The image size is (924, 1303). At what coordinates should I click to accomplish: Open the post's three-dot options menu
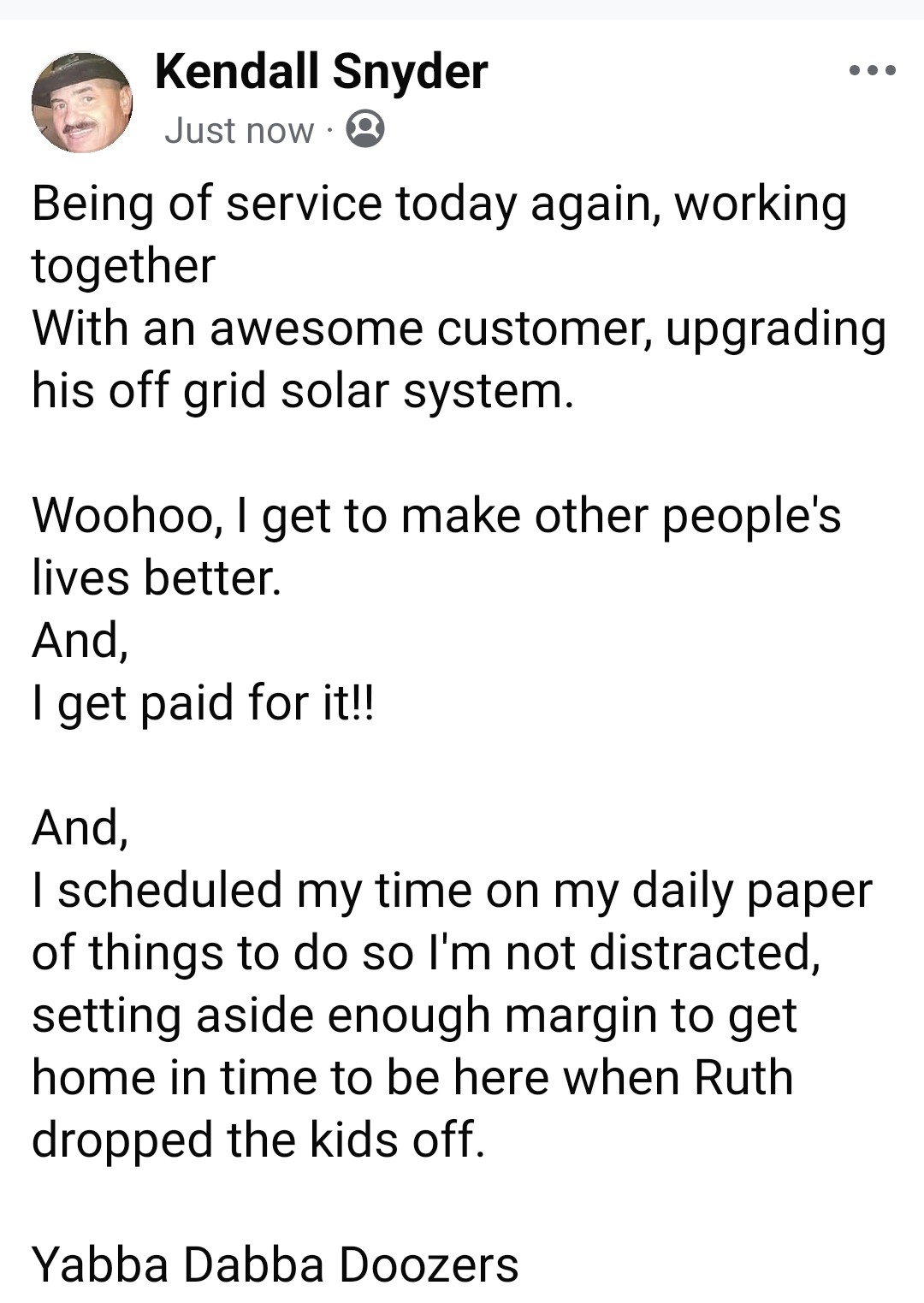point(872,71)
